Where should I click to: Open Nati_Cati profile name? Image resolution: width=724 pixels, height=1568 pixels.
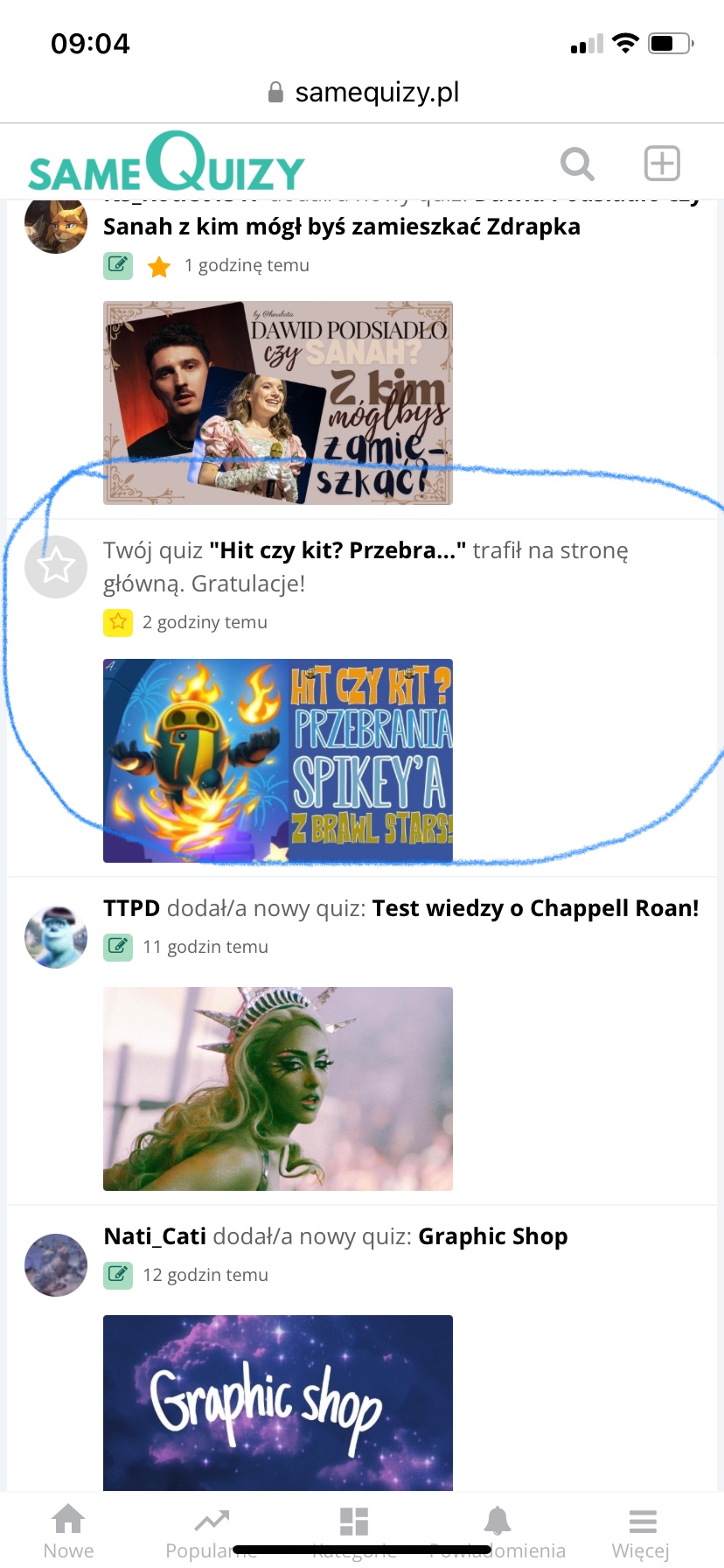coord(155,1236)
